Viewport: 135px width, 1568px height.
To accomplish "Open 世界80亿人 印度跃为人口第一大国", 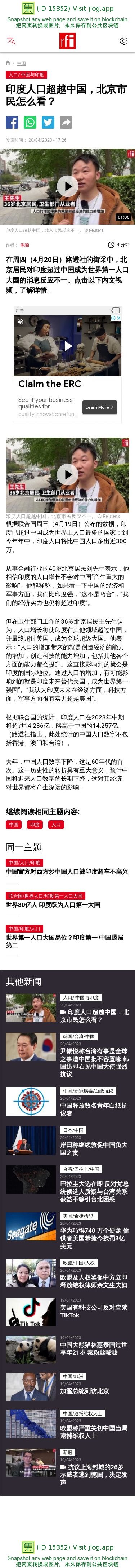I will pos(53,904).
